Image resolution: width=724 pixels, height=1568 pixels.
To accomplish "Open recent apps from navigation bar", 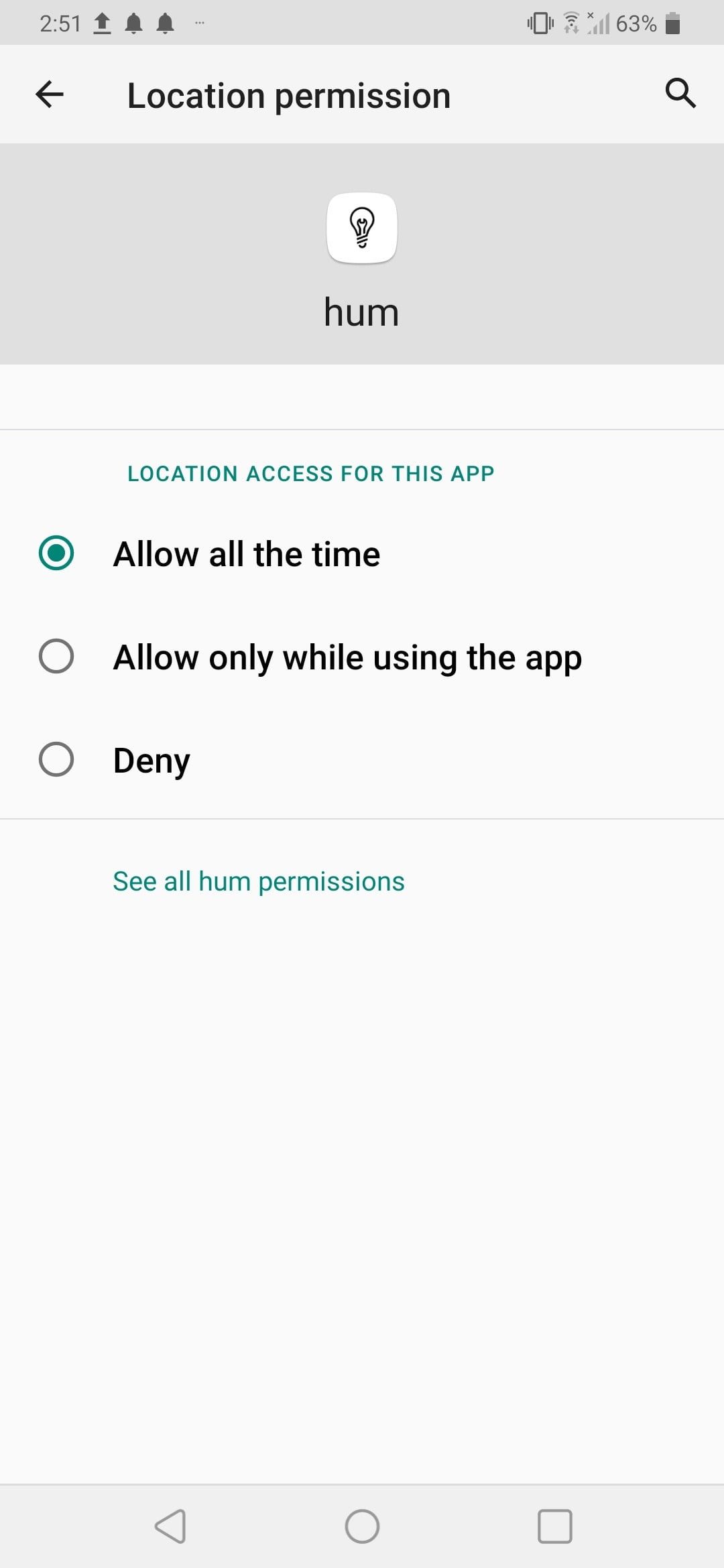I will click(x=554, y=1526).
